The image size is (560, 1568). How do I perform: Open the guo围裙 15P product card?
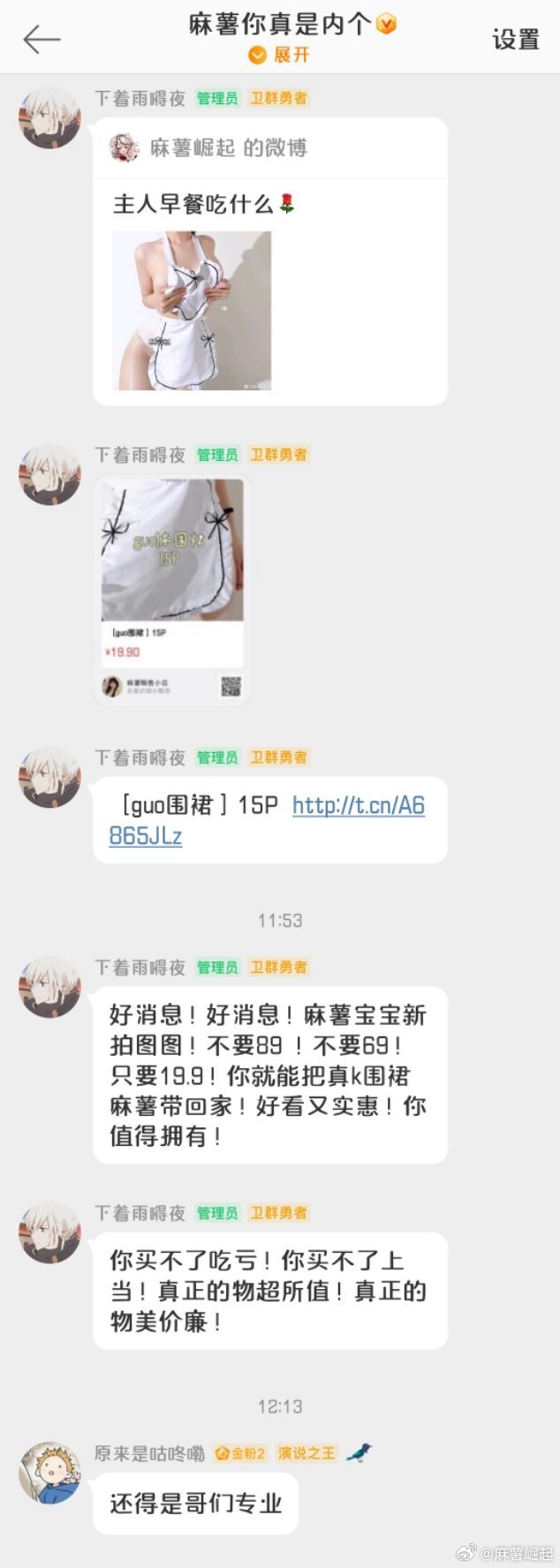pos(172,590)
